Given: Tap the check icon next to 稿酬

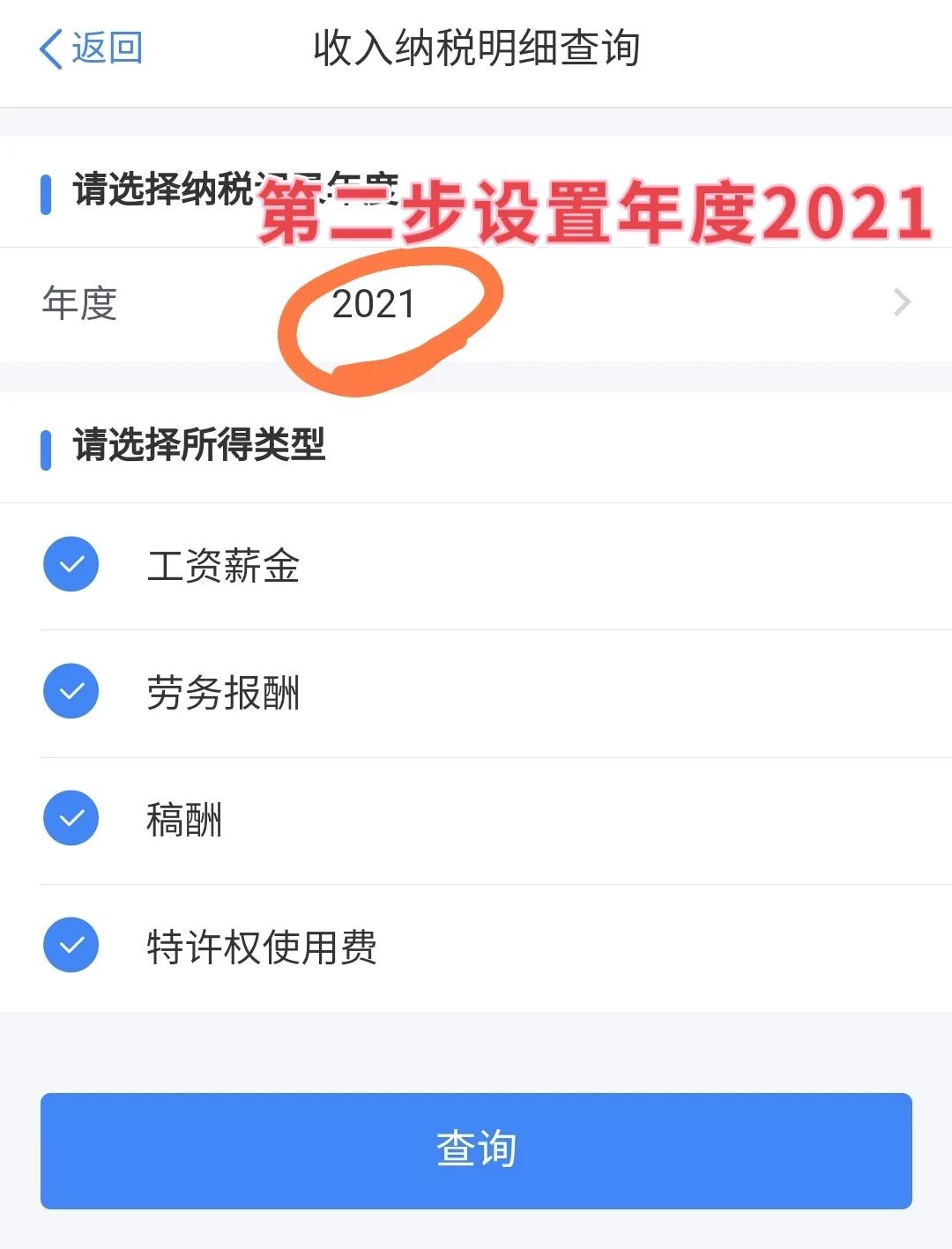Looking at the screenshot, I should (71, 818).
